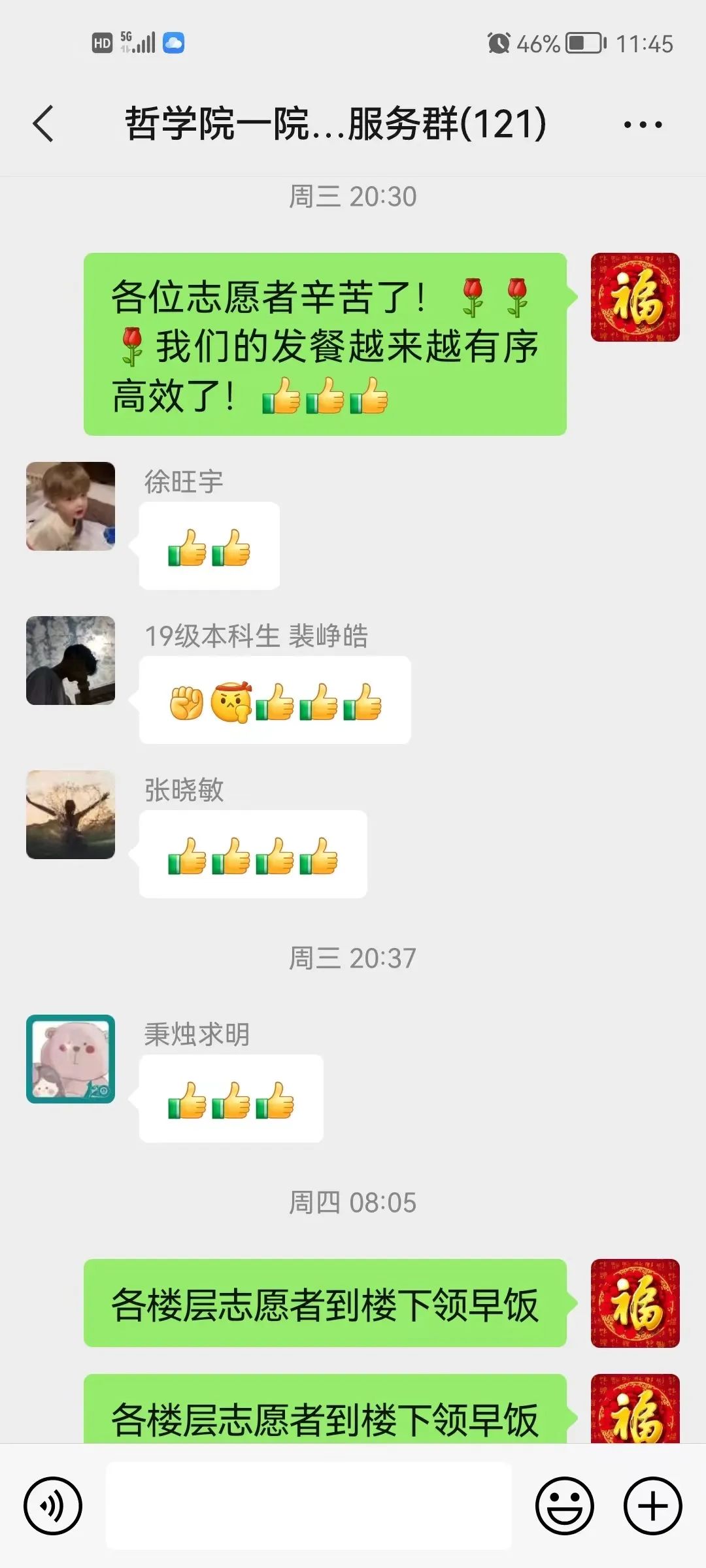
Task: Tap the message text field
Action: [309, 1505]
